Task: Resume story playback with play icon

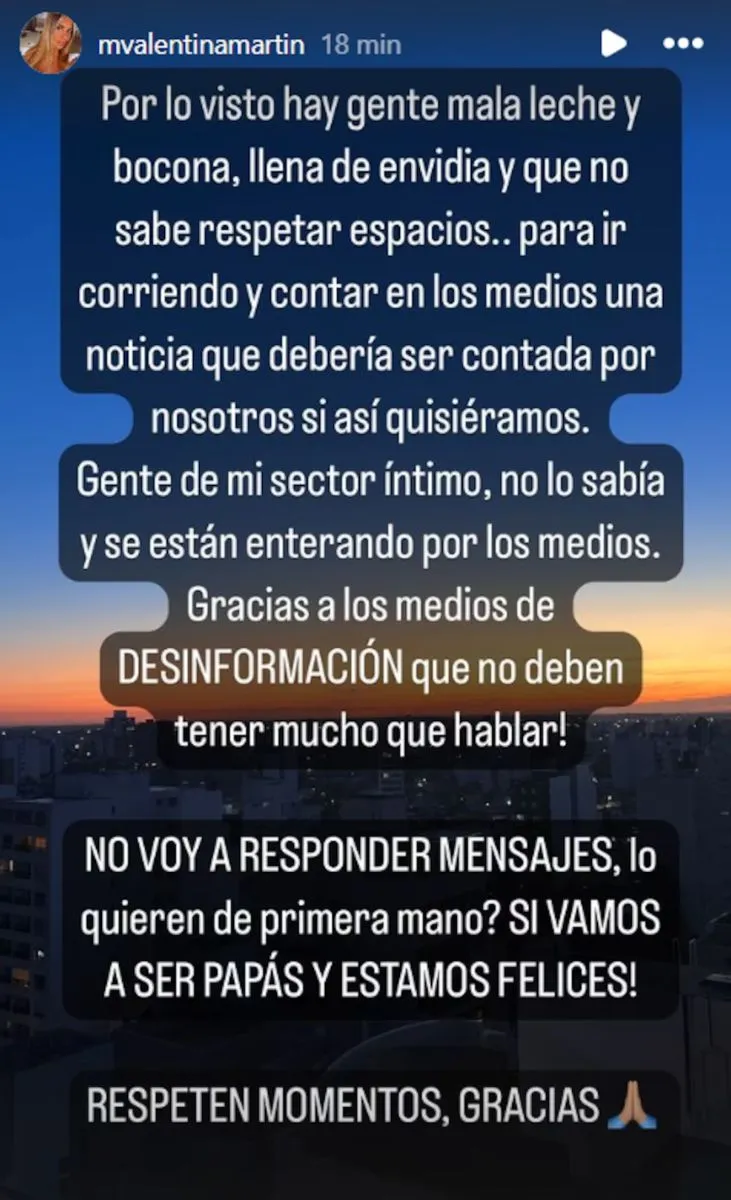Action: pos(613,43)
